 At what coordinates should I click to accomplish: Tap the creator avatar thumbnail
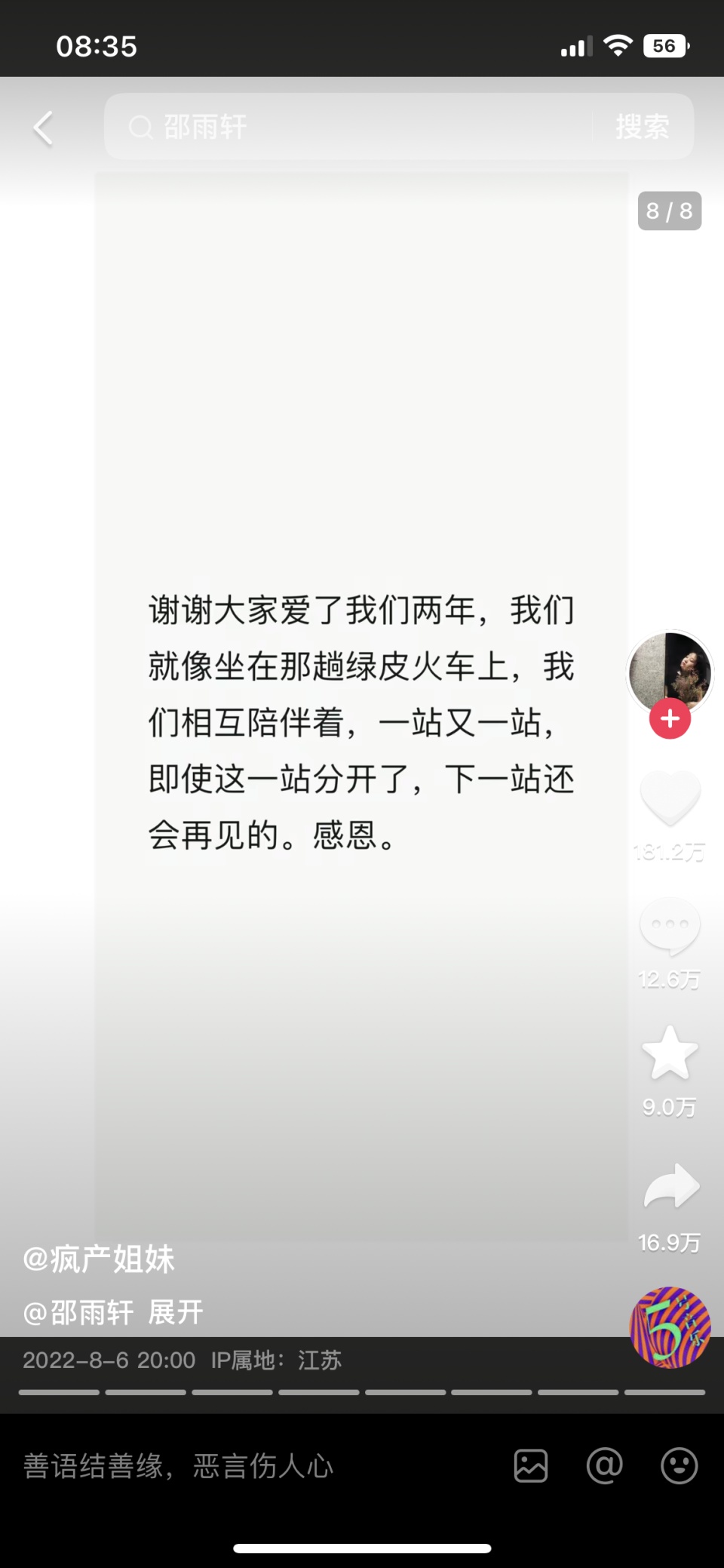pyautogui.click(x=669, y=672)
